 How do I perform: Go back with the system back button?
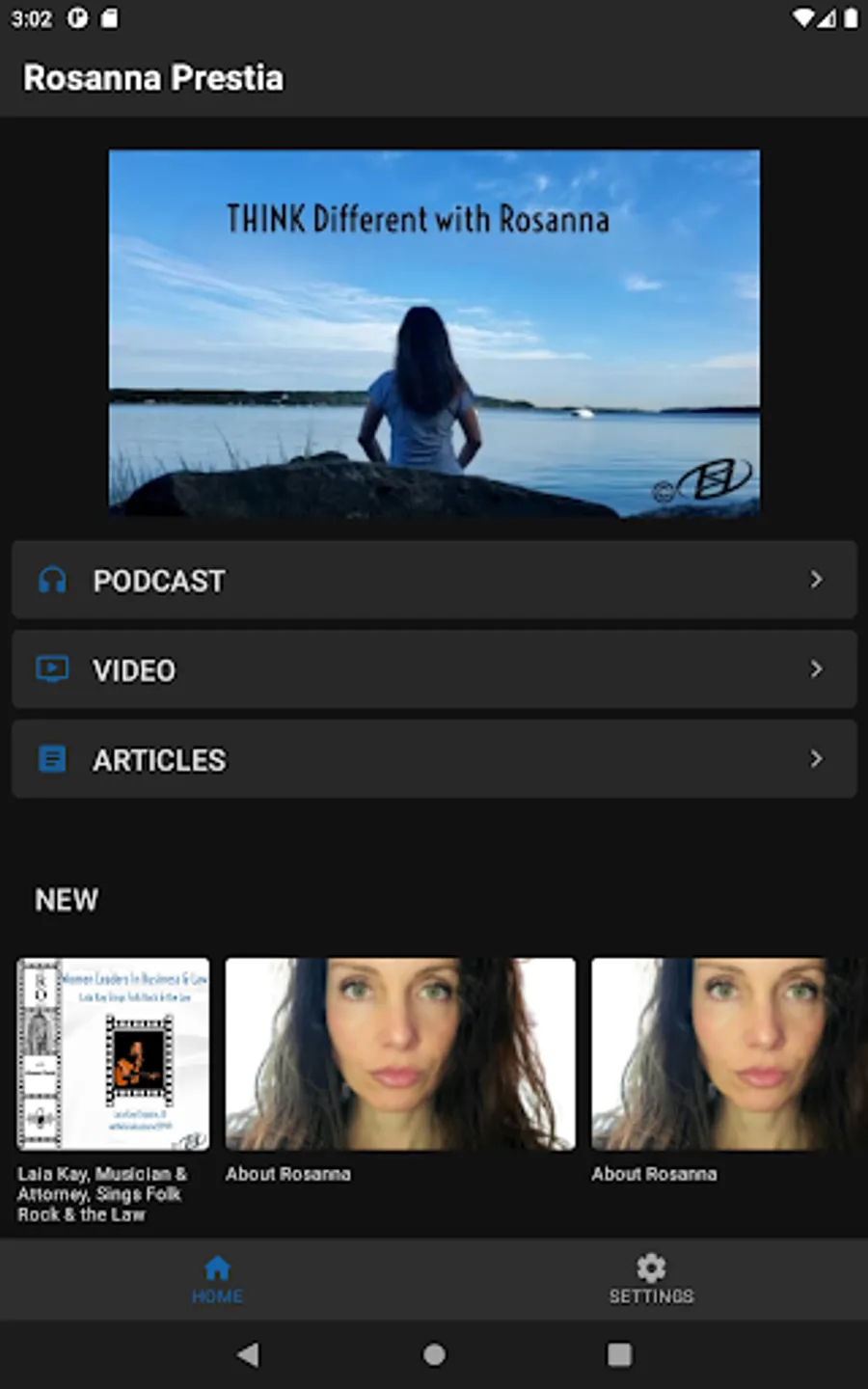[x=248, y=1355]
